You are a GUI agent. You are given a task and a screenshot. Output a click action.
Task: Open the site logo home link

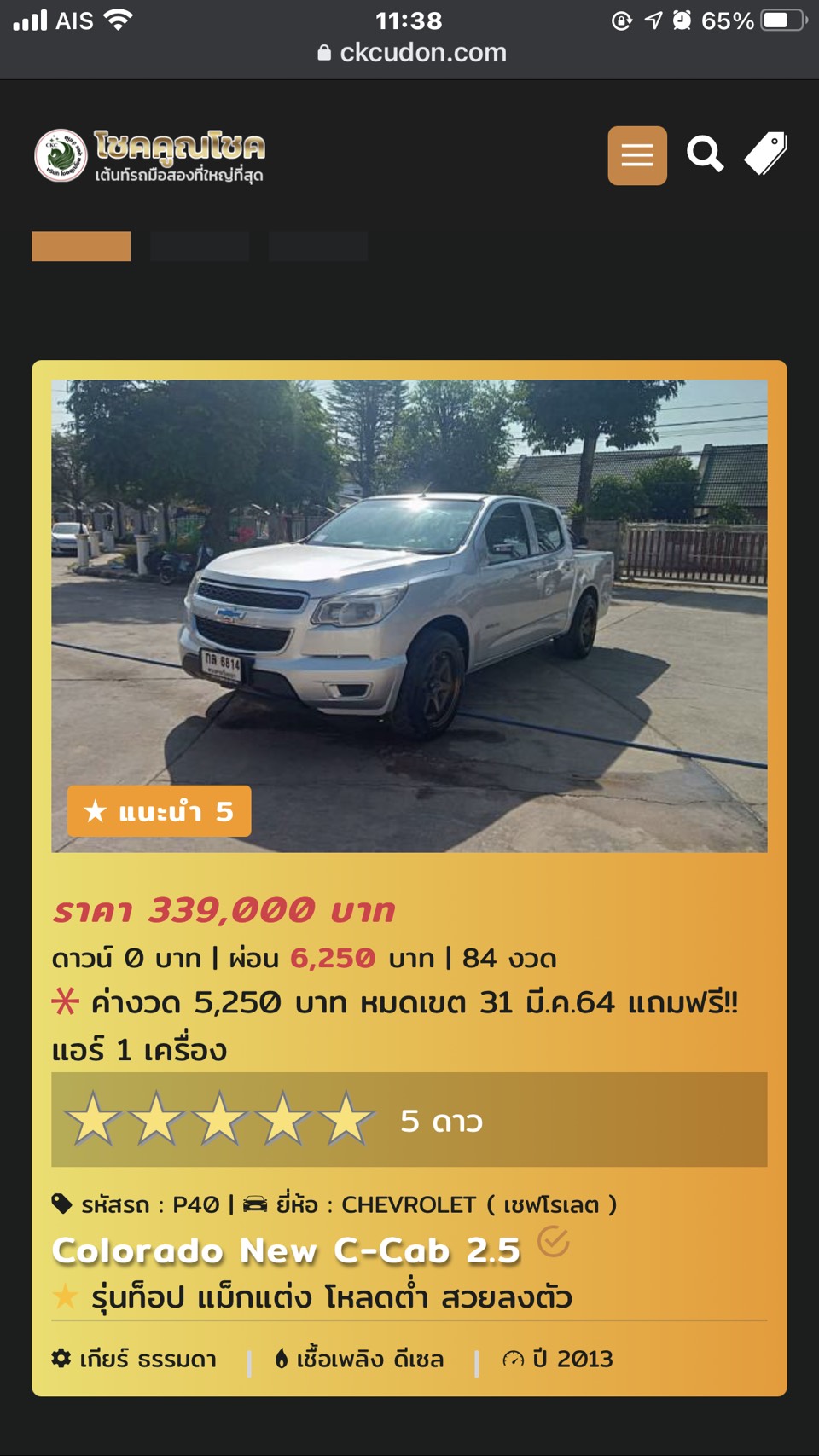[150, 155]
